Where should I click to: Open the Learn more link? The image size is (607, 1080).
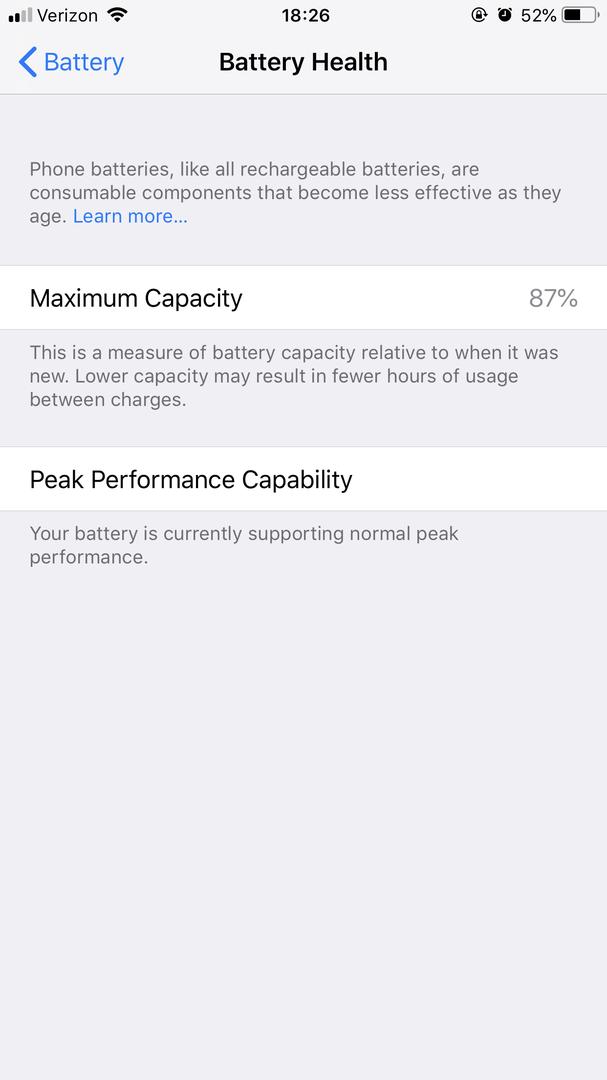point(130,216)
